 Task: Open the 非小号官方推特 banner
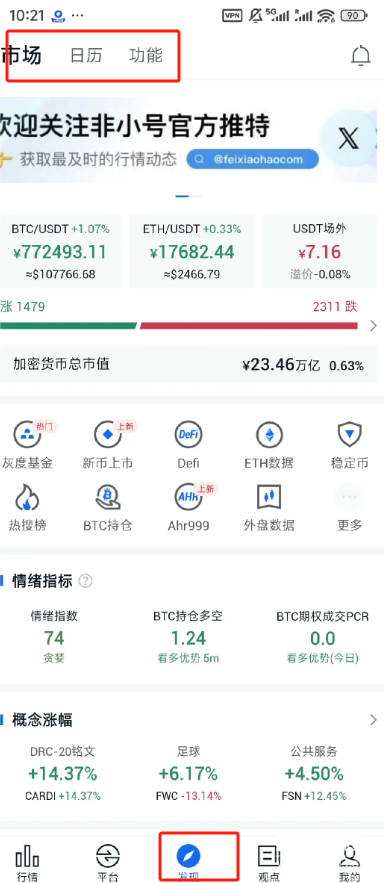[x=188, y=140]
